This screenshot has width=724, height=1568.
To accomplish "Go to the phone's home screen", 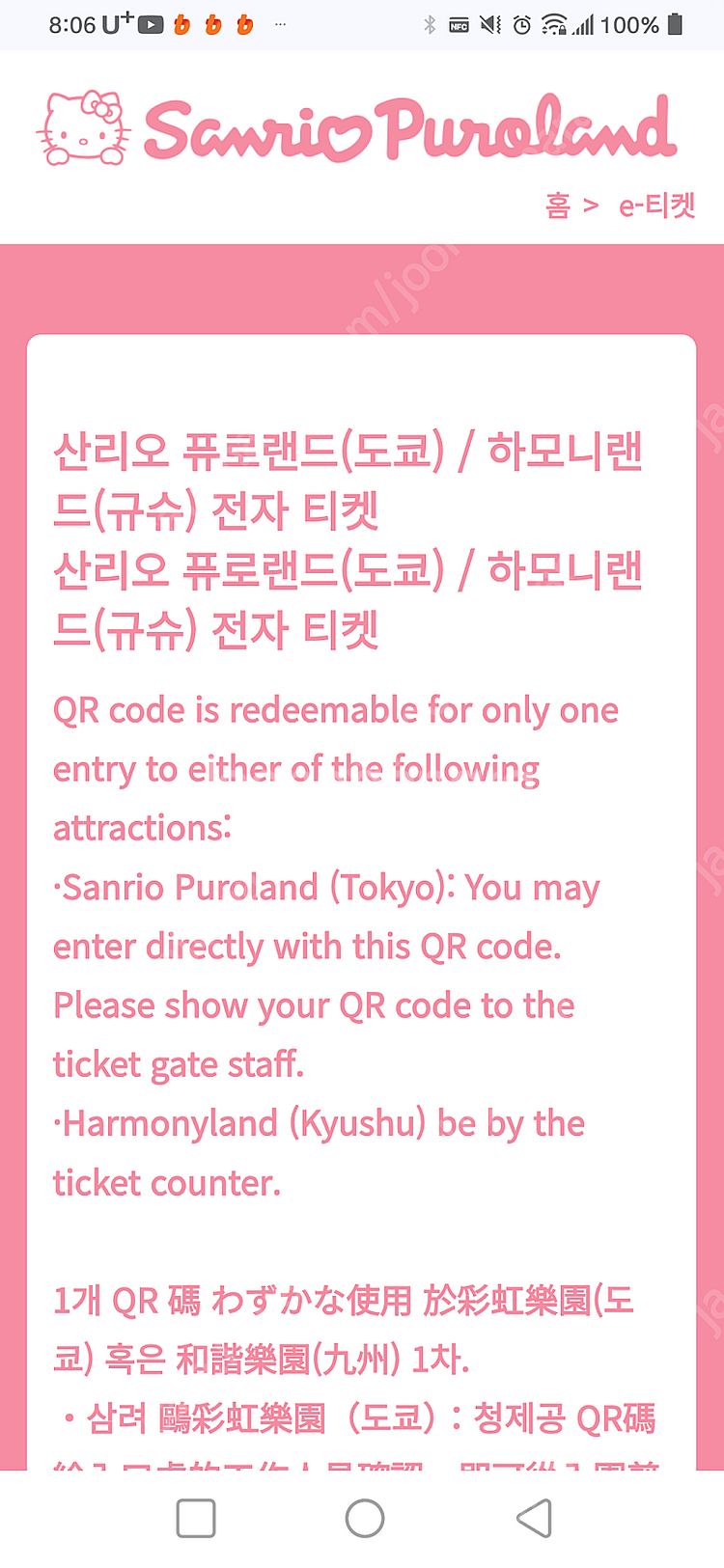I will (x=365, y=1518).
